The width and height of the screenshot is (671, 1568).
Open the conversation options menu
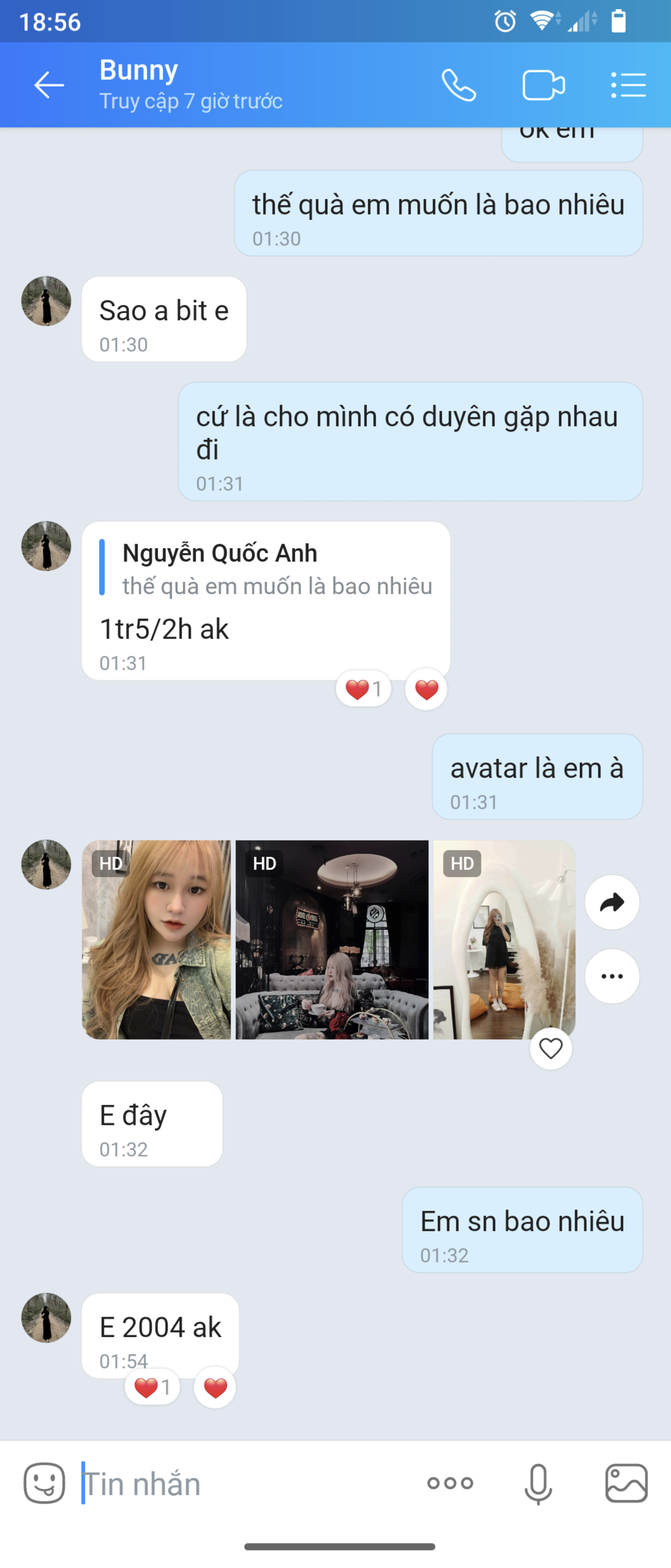coord(628,85)
